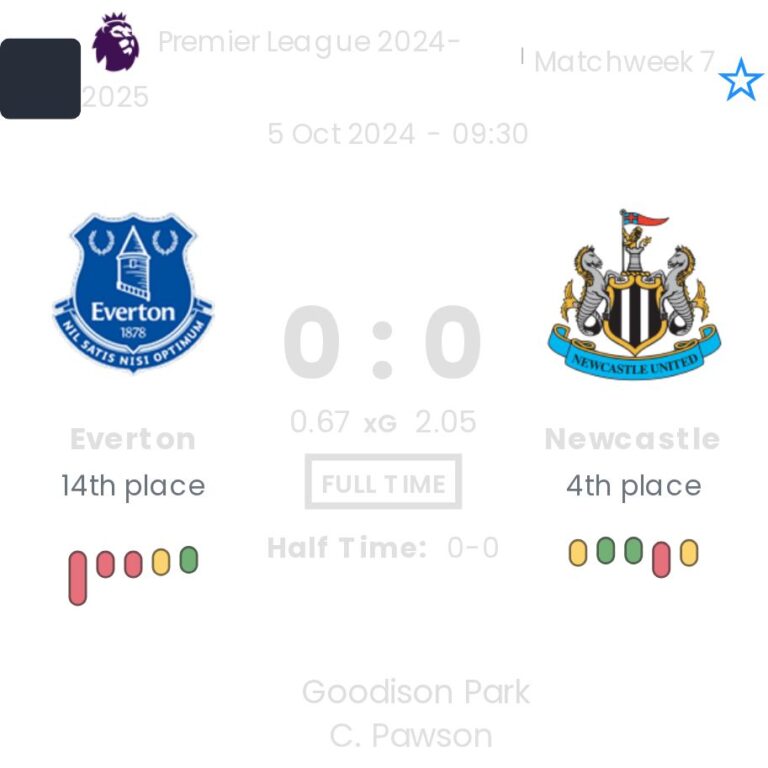Image resolution: width=768 pixels, height=768 pixels.
Task: Open the Newcastle team page
Action: pyautogui.click(x=633, y=296)
